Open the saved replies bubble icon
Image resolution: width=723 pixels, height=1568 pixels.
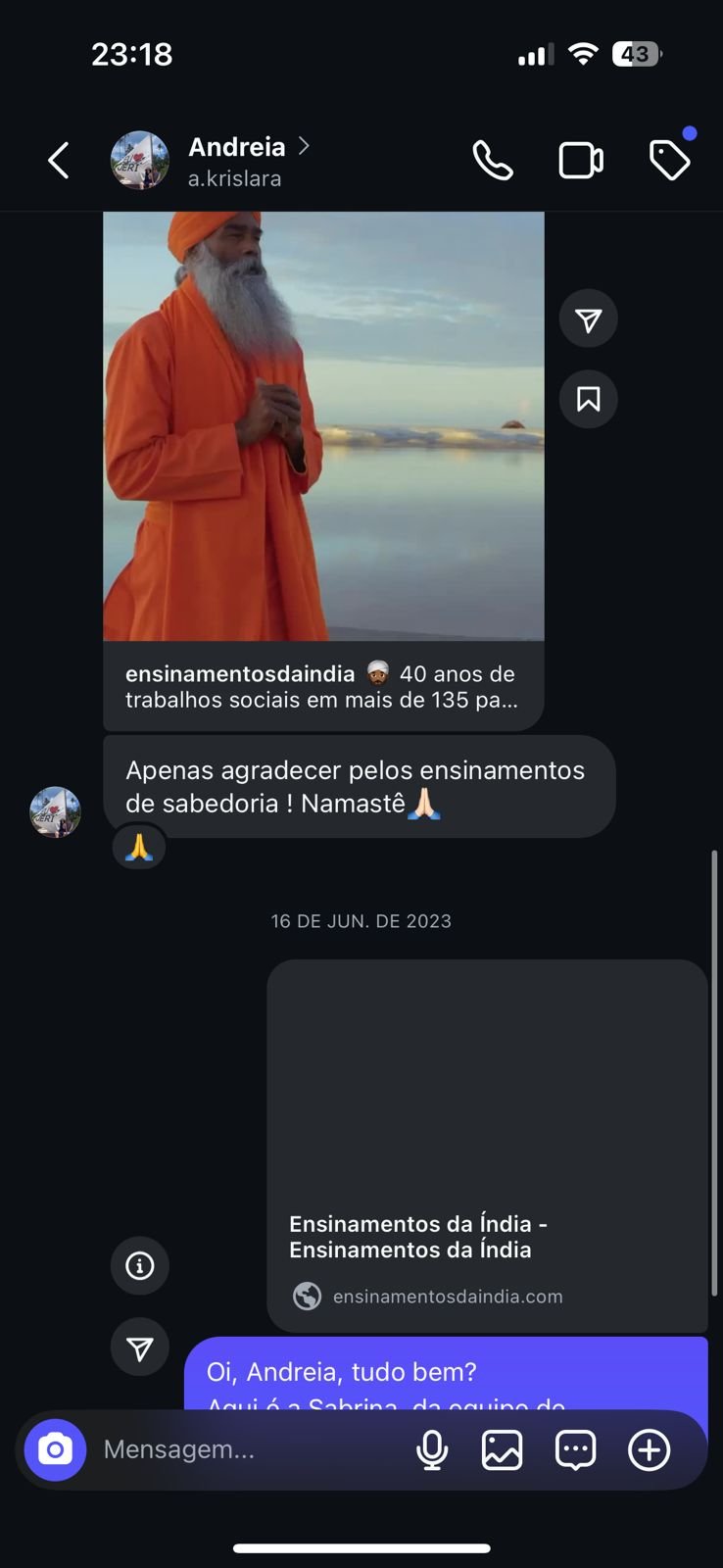(x=576, y=1449)
